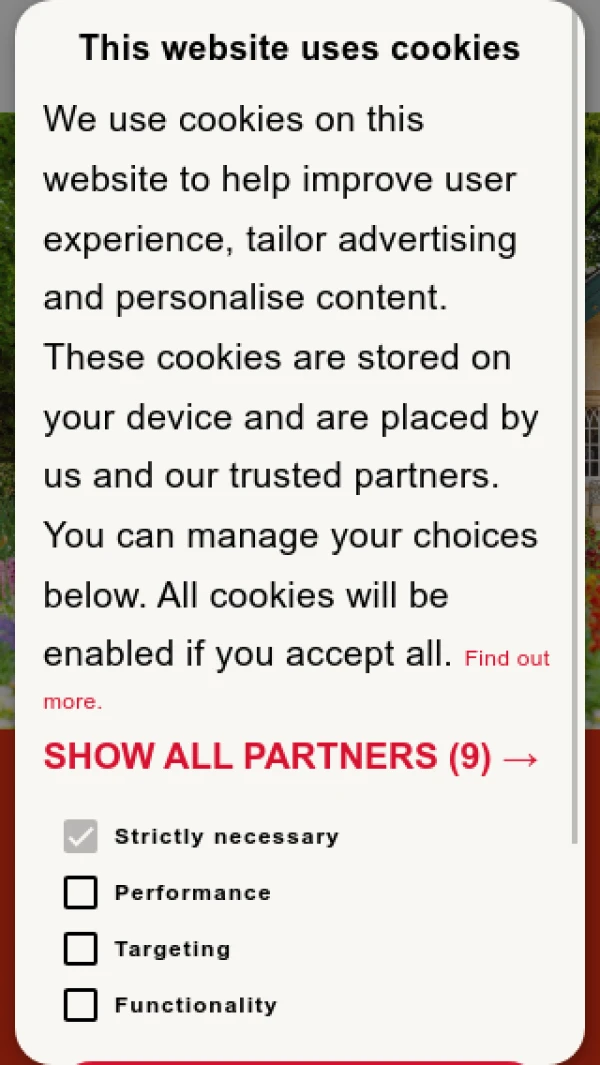Enable Performance cookies checkbox

(81, 892)
